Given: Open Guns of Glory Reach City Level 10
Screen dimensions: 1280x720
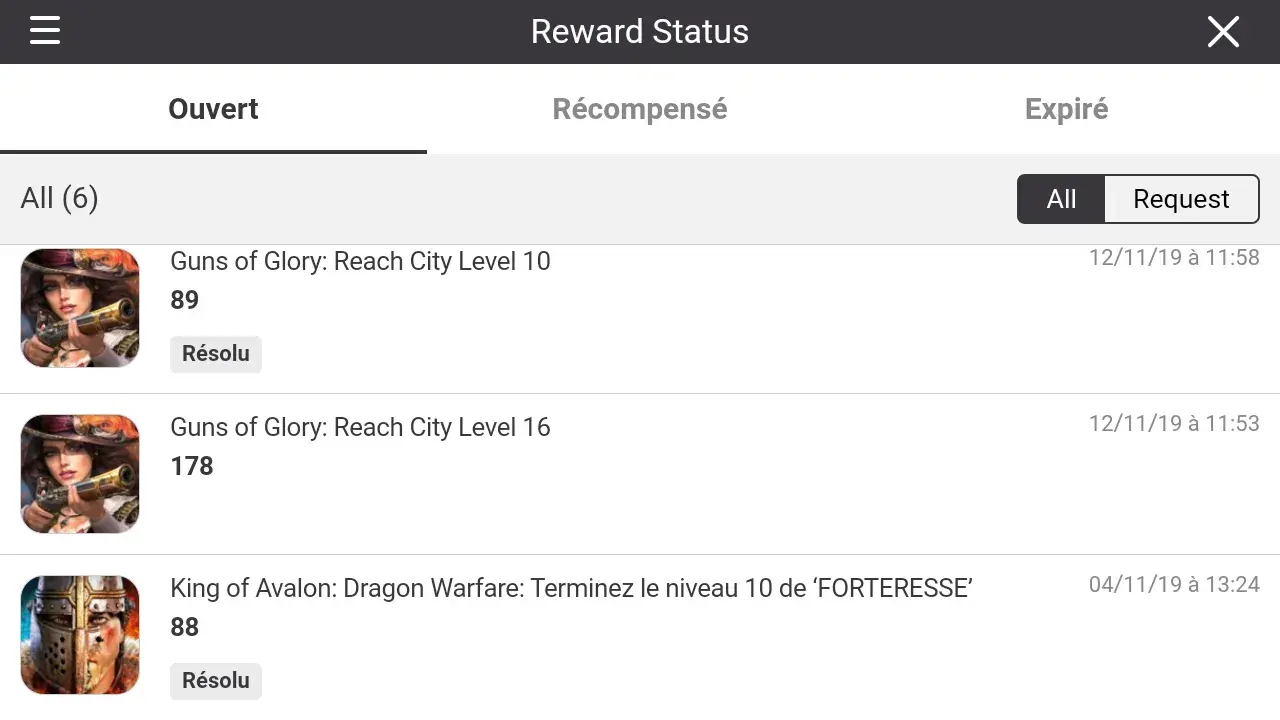Looking at the screenshot, I should coord(360,262).
